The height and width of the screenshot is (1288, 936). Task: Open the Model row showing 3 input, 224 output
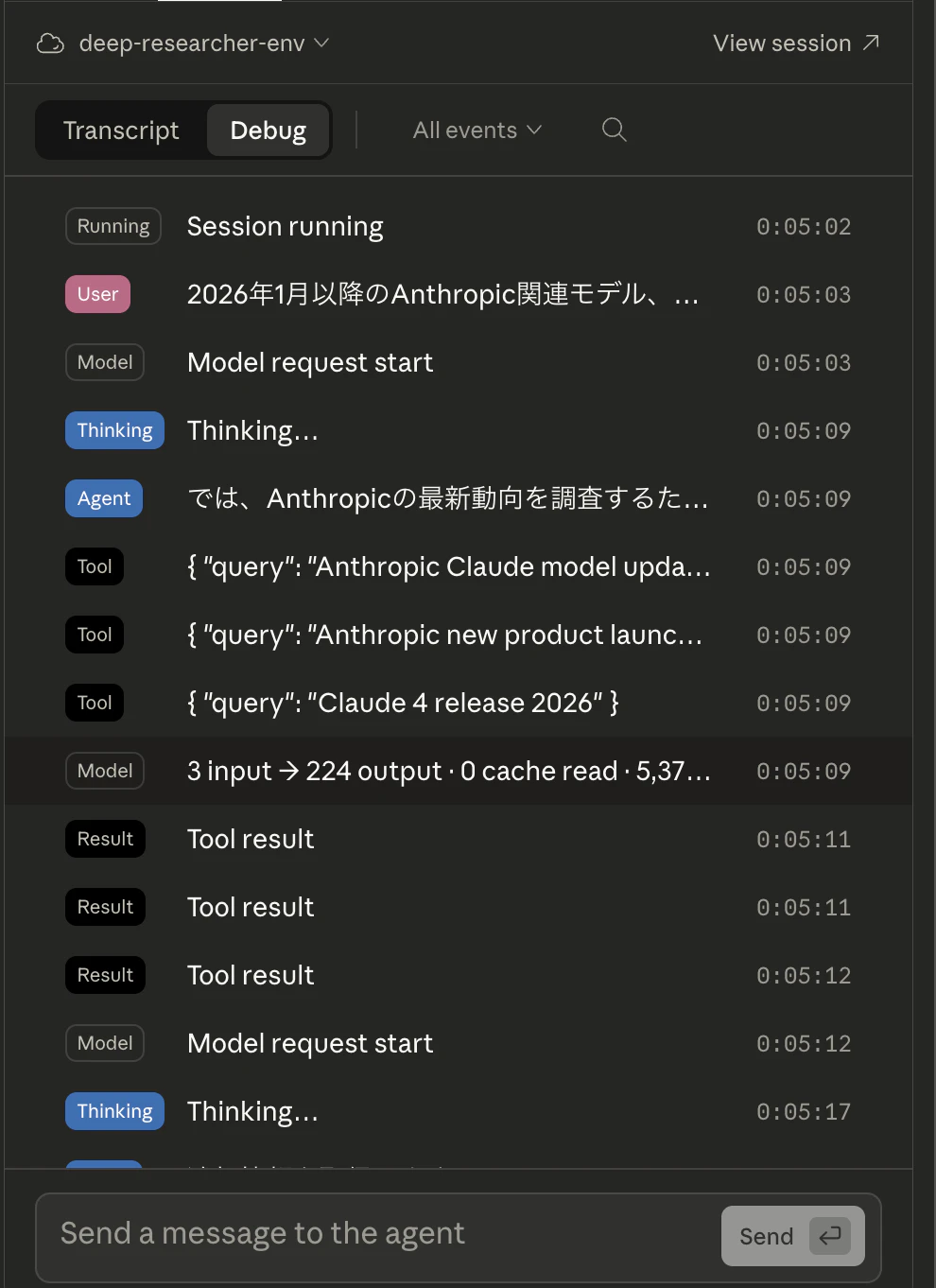pyautogui.click(x=448, y=772)
